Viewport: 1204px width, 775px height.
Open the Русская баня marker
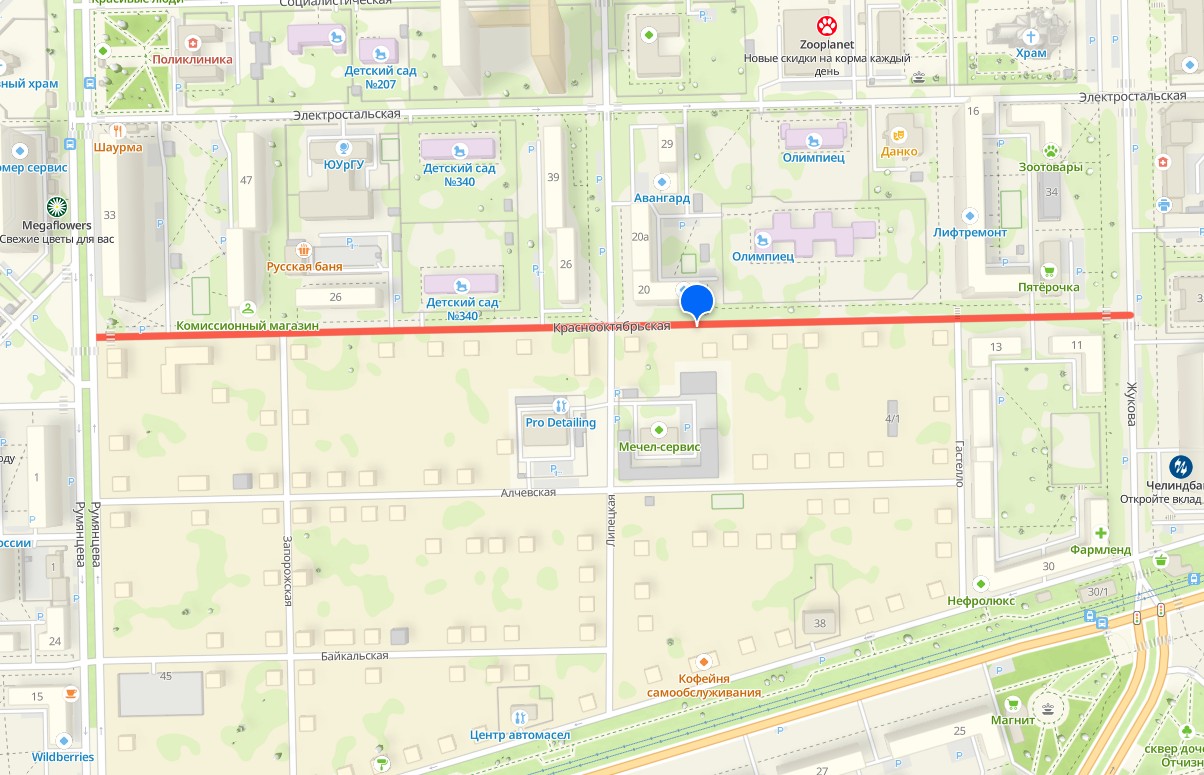(x=304, y=250)
